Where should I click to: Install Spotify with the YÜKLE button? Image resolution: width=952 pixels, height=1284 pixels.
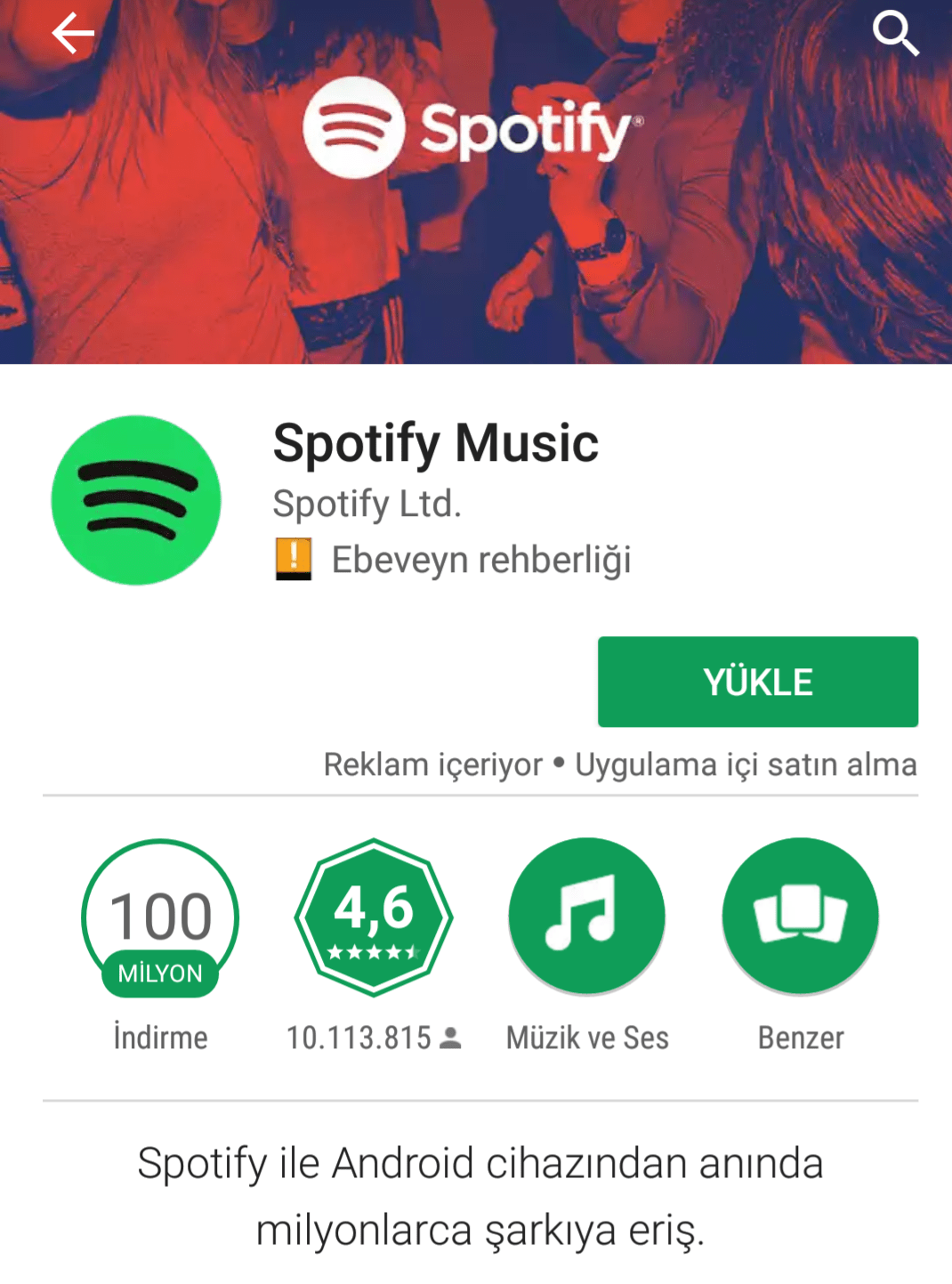coord(757,682)
